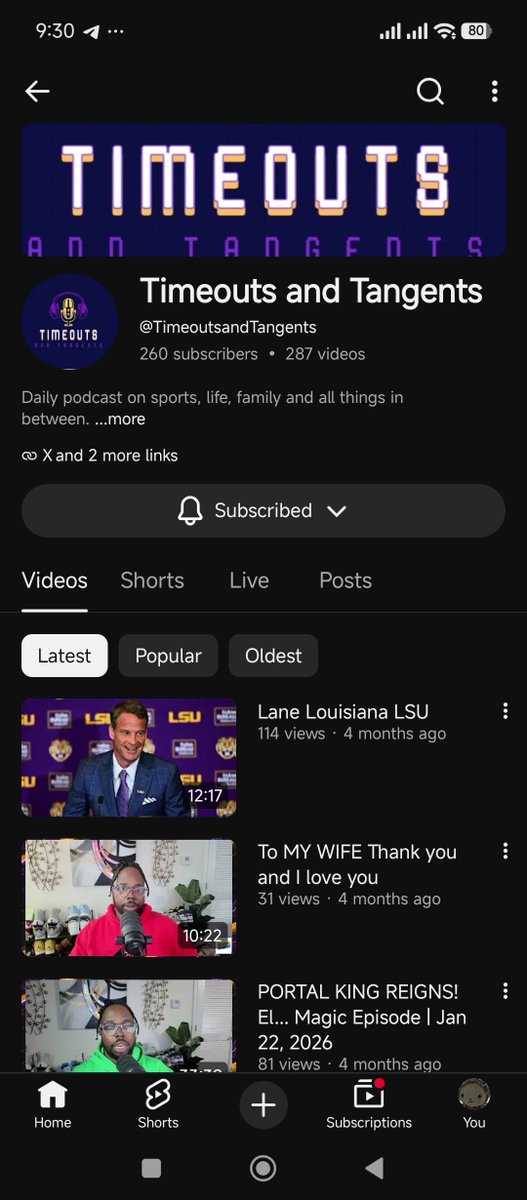Play To MY WIFE Thank you video

pos(129,898)
